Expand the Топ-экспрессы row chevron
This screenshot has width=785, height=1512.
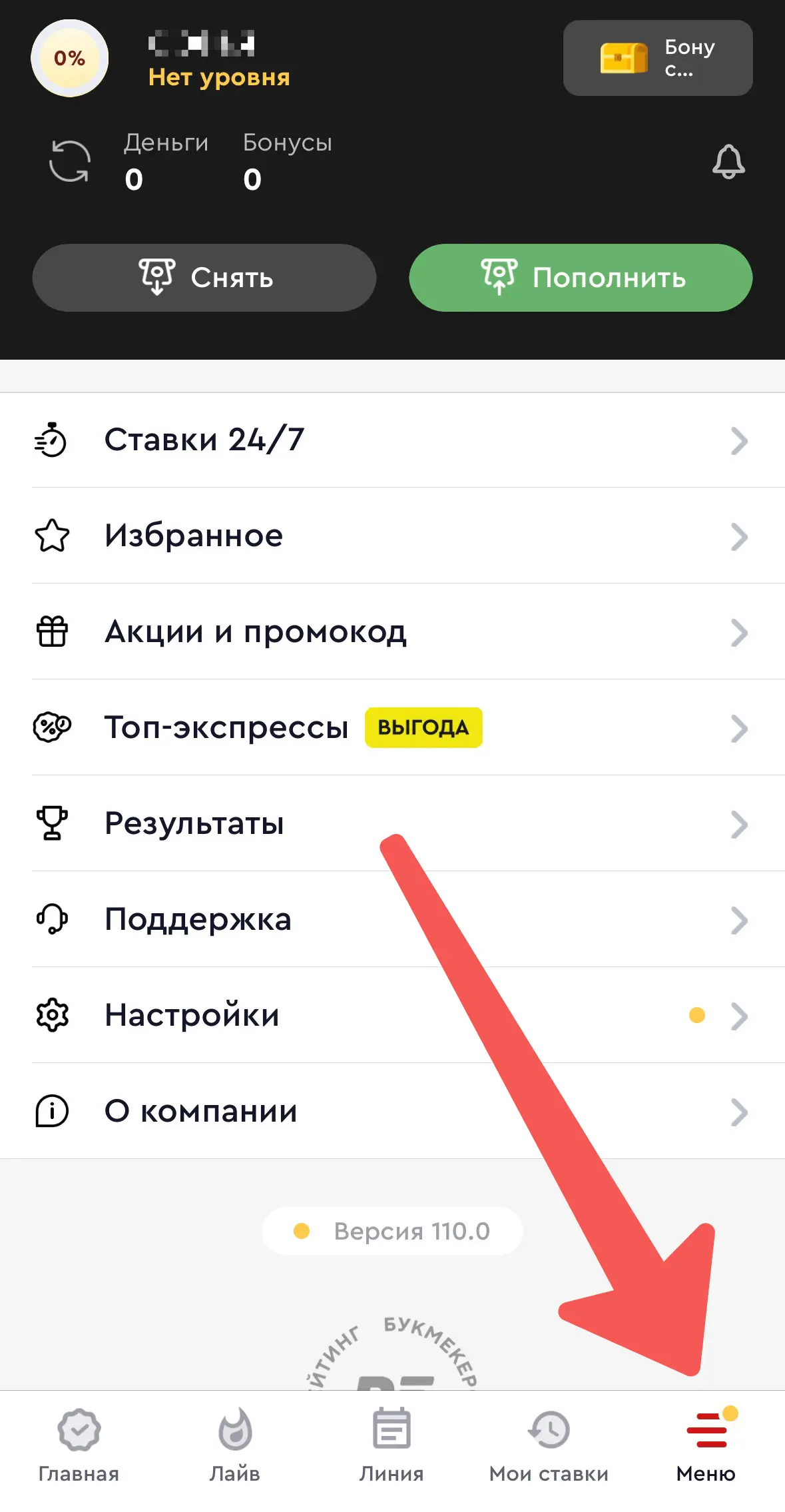point(739,729)
